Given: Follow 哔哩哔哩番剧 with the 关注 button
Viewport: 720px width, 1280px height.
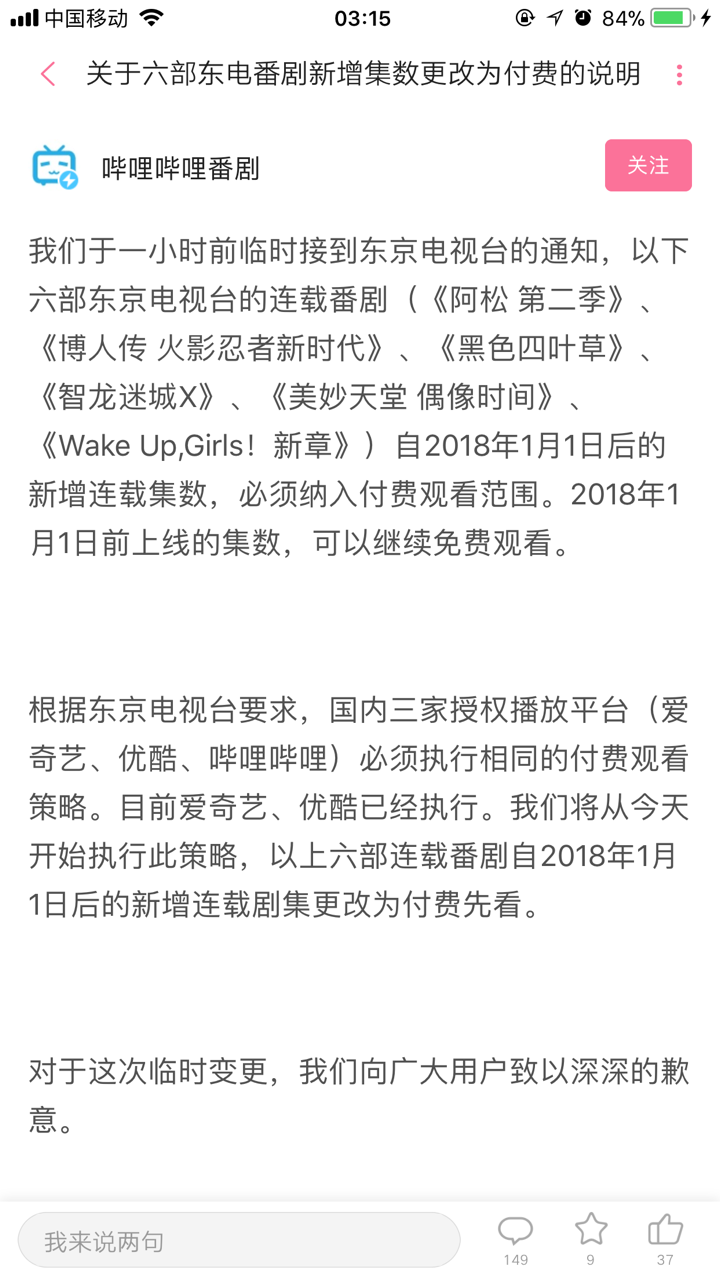Looking at the screenshot, I should pyautogui.click(x=648, y=165).
